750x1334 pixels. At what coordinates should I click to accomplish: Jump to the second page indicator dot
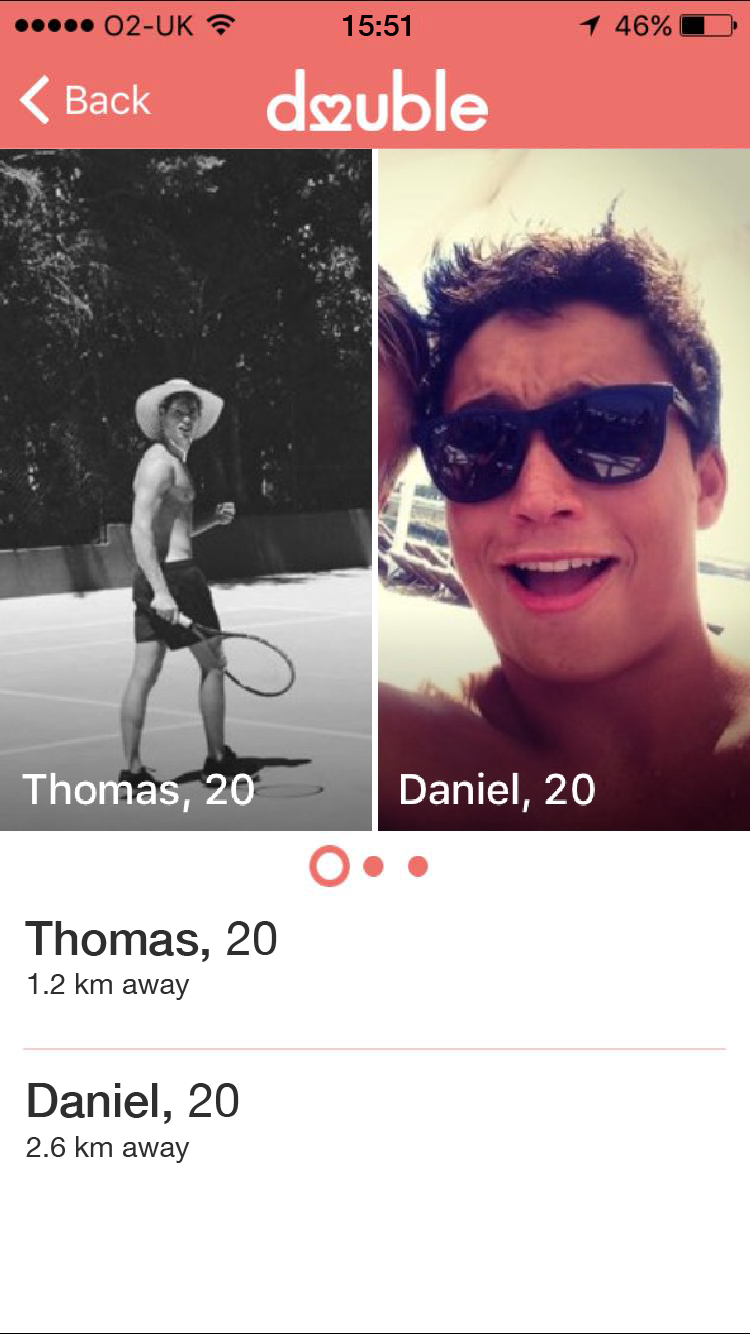click(374, 866)
